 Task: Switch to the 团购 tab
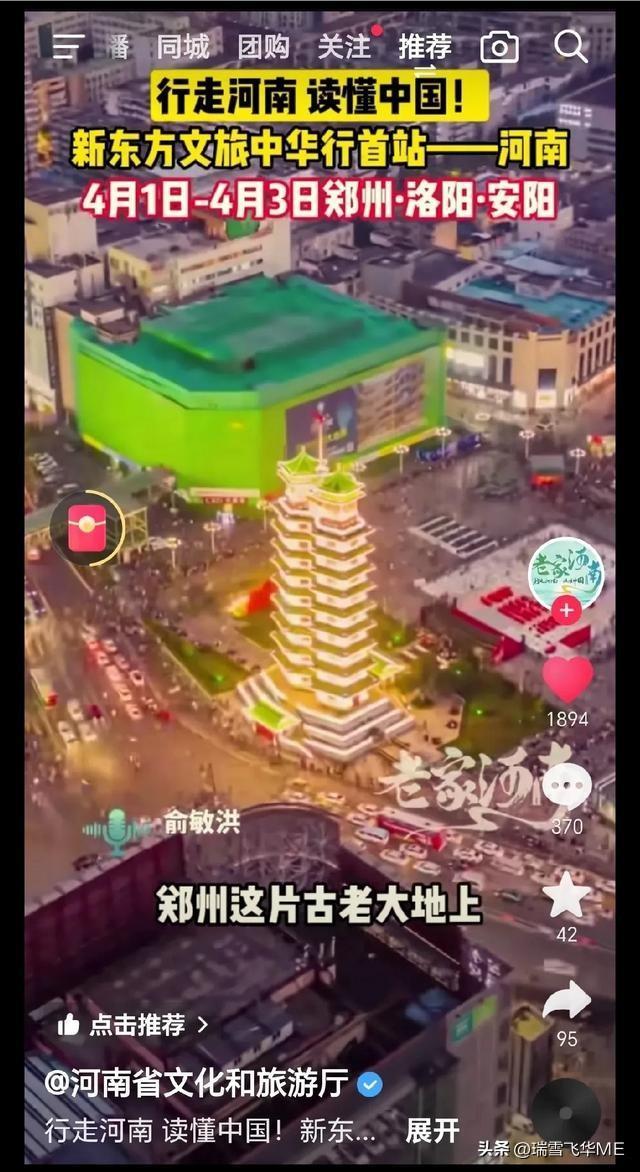tap(264, 47)
